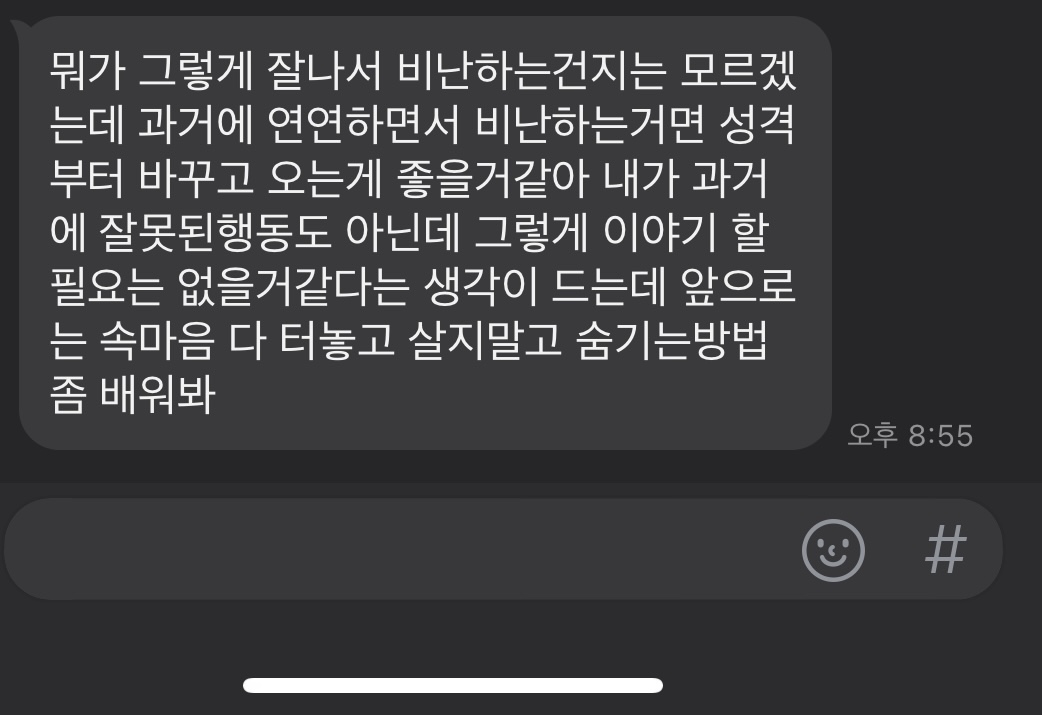
Task: Focus the message input field
Action: click(400, 550)
